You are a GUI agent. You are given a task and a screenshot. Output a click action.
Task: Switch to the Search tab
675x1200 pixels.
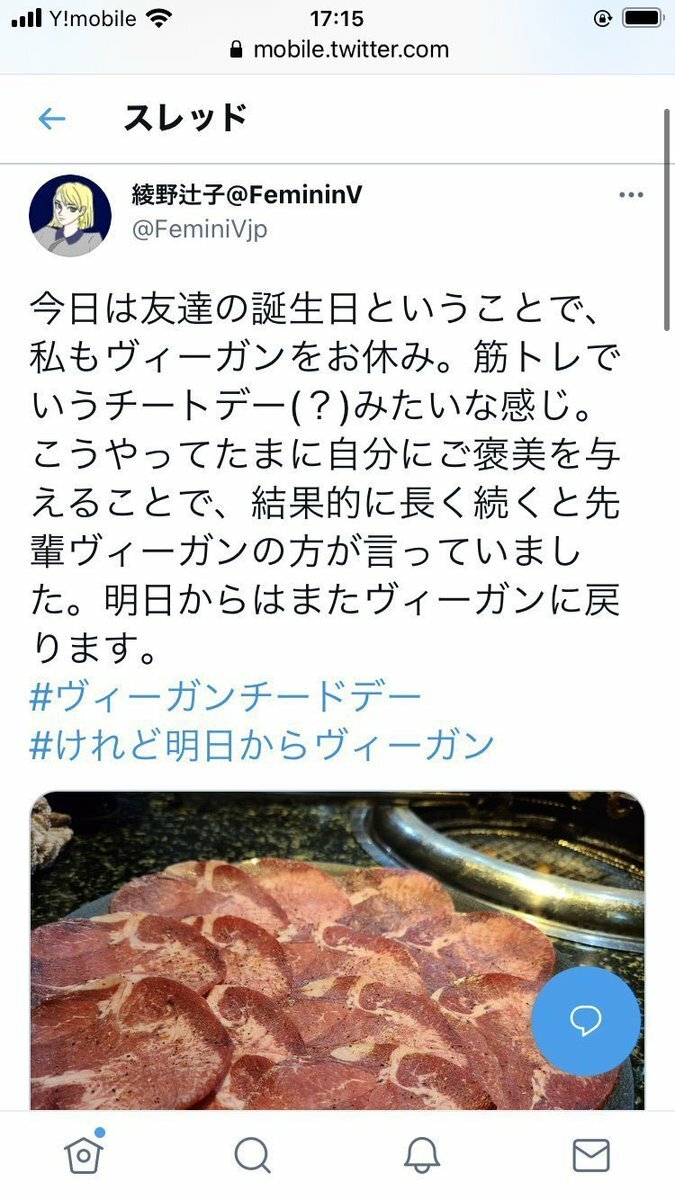(253, 1155)
